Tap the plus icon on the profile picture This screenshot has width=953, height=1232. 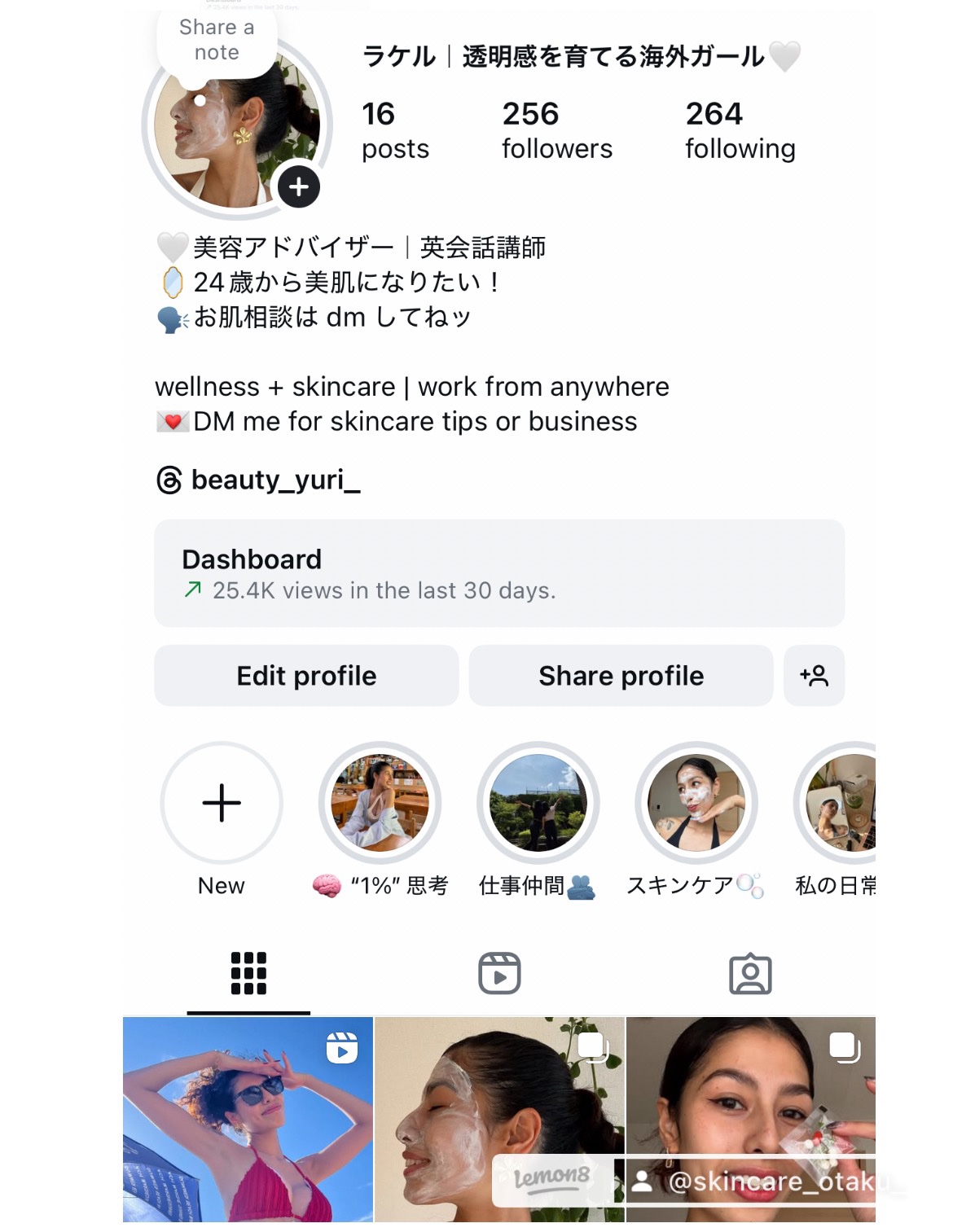(299, 186)
